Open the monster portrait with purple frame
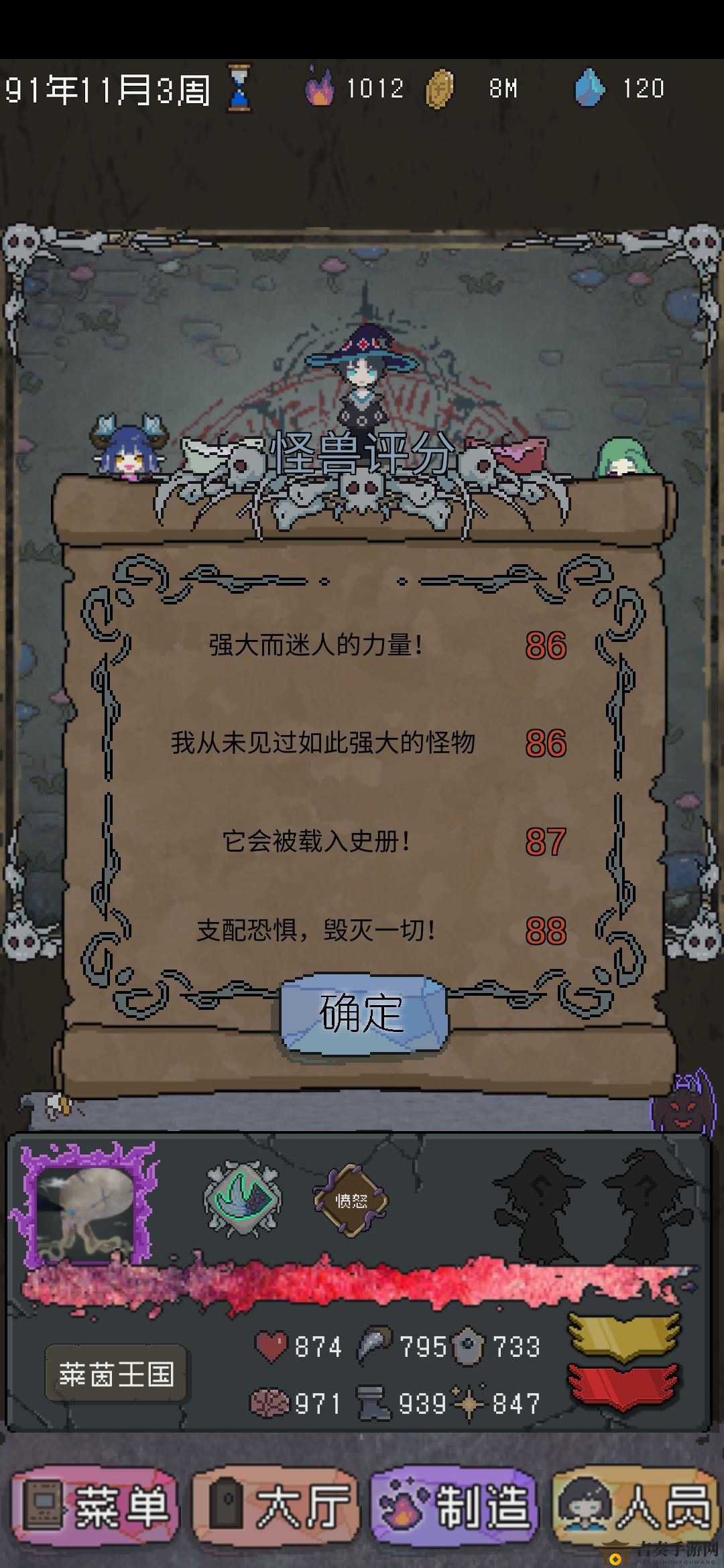Screen dimensions: 724x1568 point(86,1206)
